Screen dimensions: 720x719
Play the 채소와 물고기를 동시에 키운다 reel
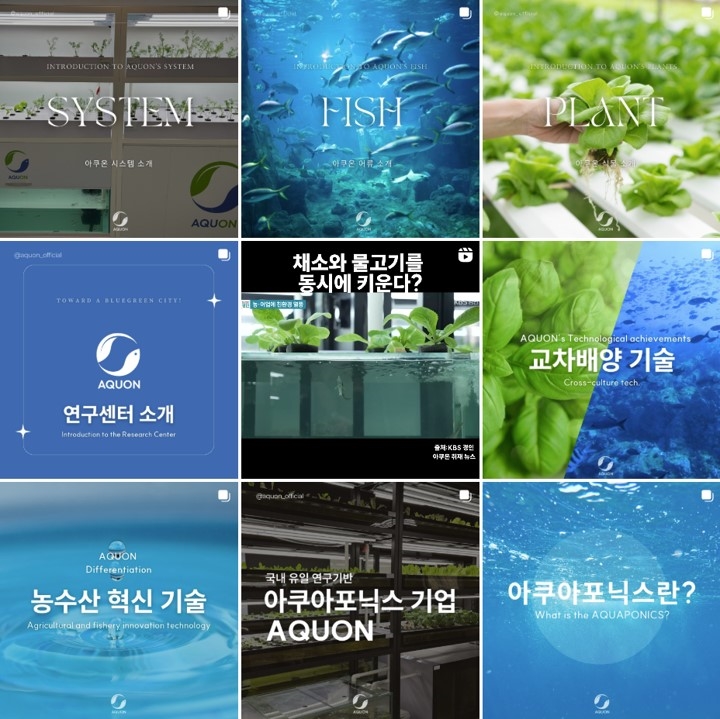360,360
